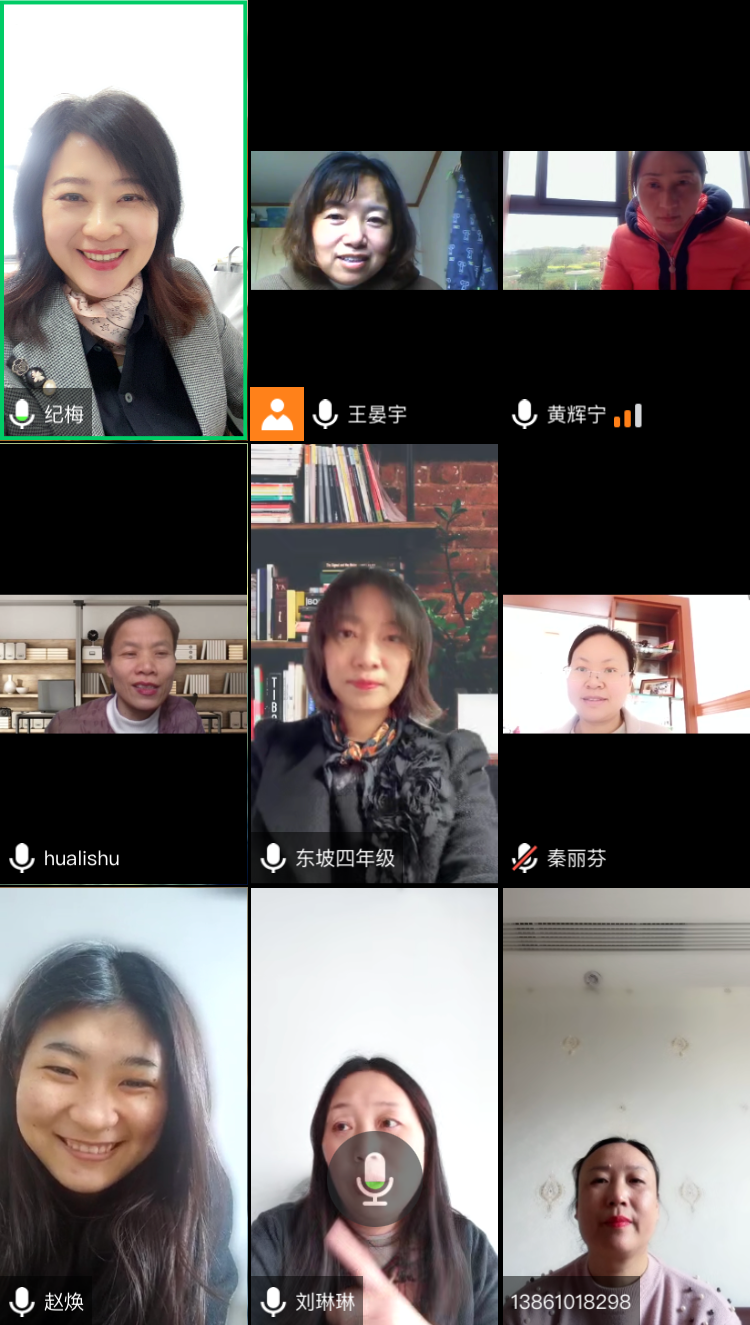750x1325 pixels.
Task: Enlarge the 东坡四年级 video tile
Action: [373, 664]
